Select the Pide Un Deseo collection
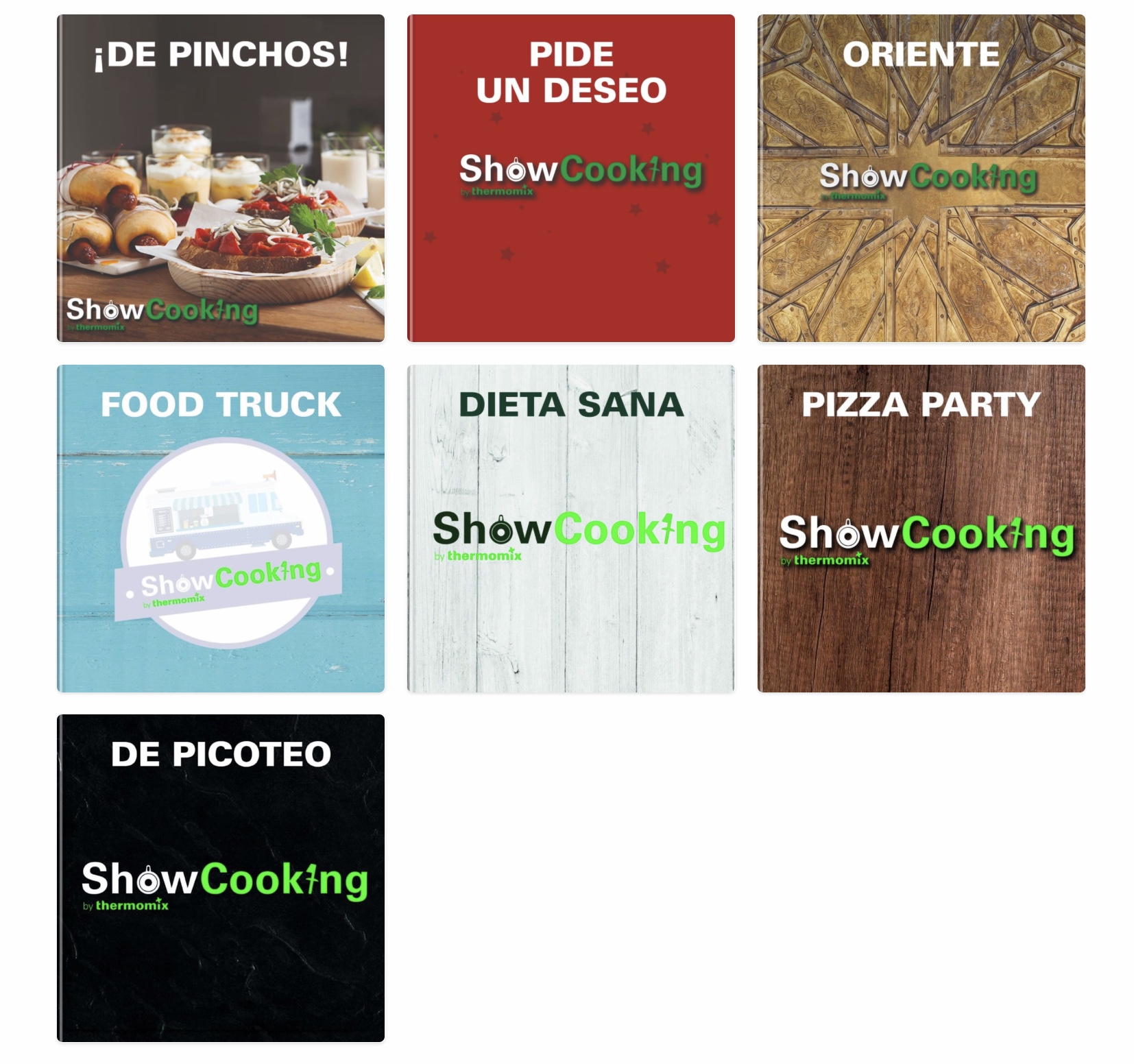The height and width of the screenshot is (1064, 1134). tap(570, 178)
